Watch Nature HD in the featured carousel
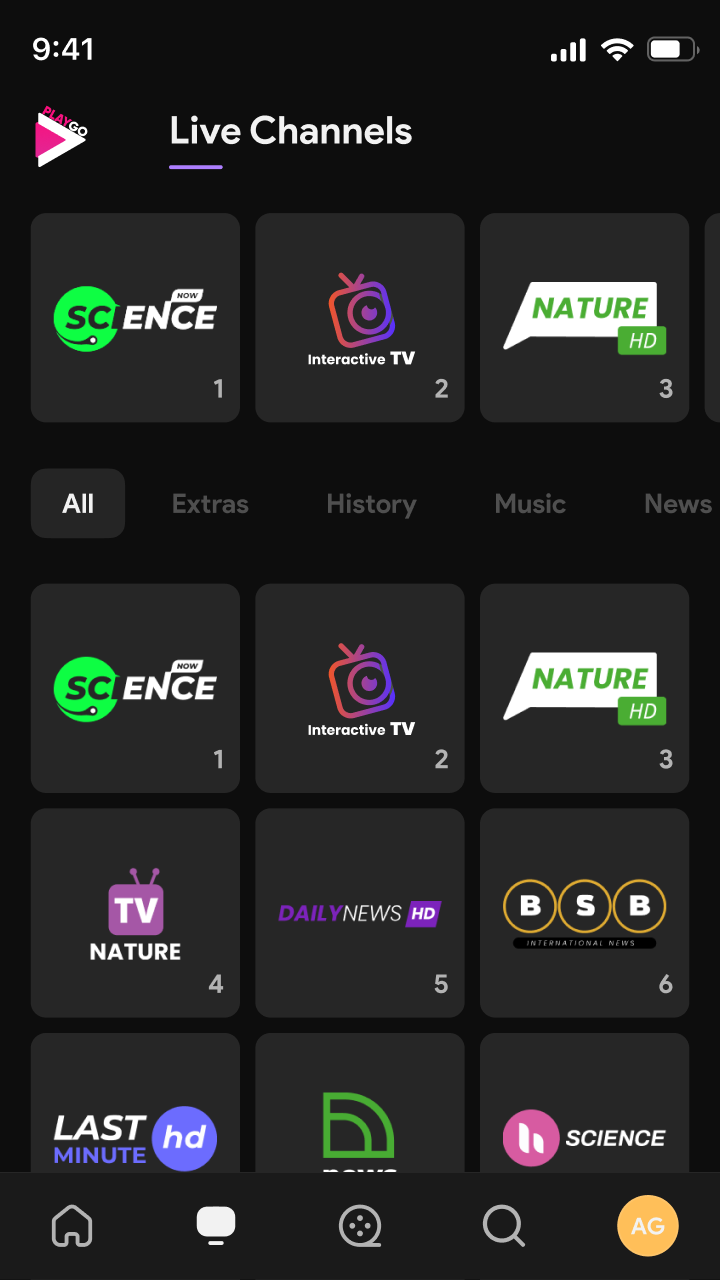720x1280 pixels. (584, 317)
